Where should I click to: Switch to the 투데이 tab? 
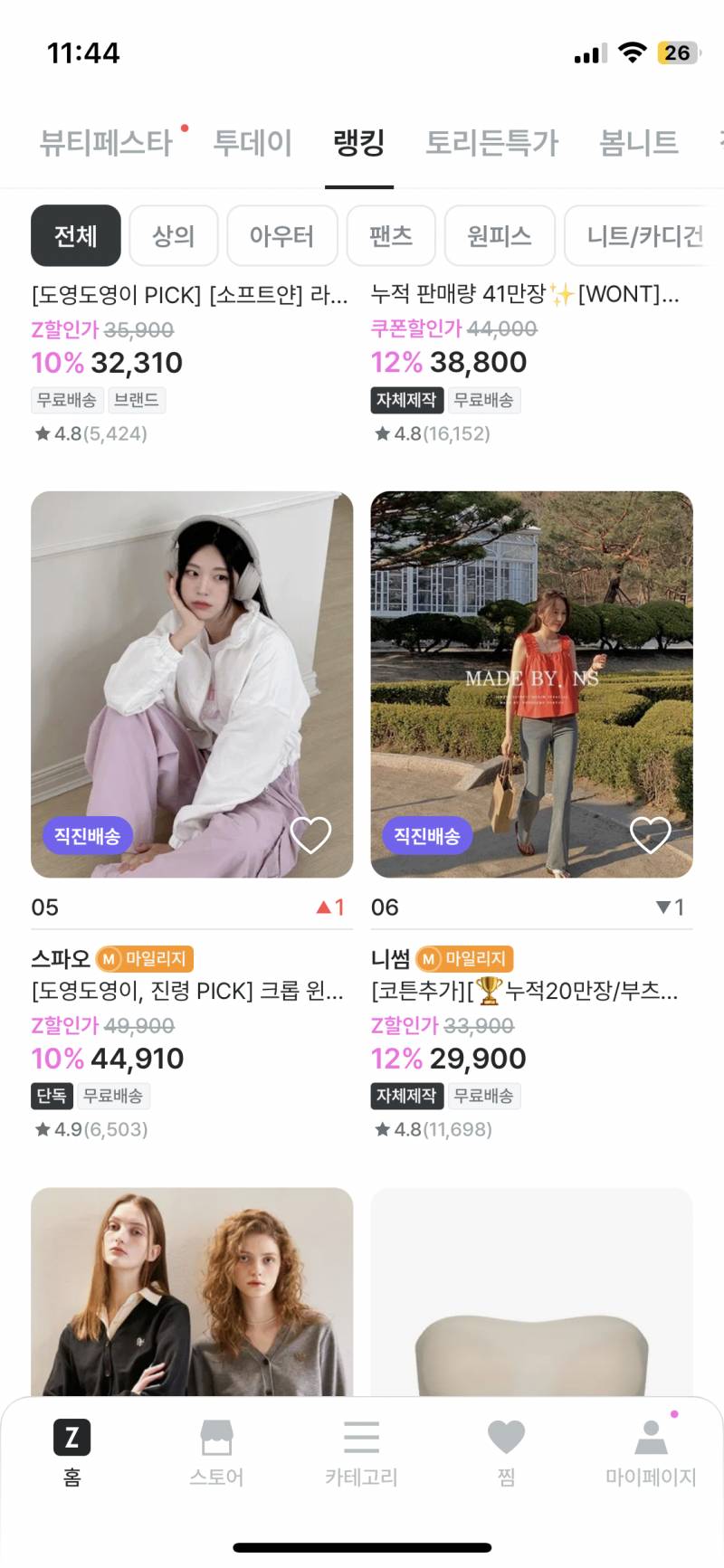pos(252,142)
